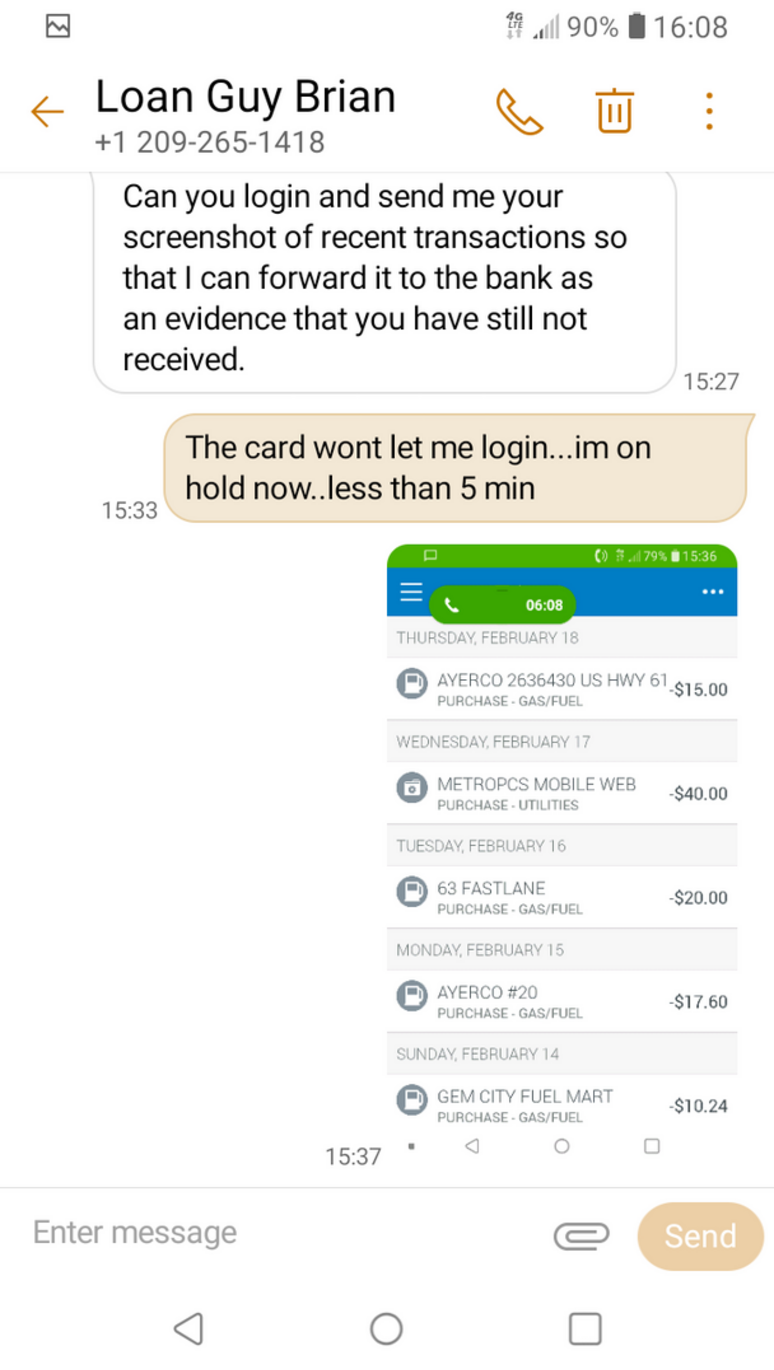Viewport: 774px width, 1370px height.
Task: Attach a file with the paperclip
Action: (581, 1236)
